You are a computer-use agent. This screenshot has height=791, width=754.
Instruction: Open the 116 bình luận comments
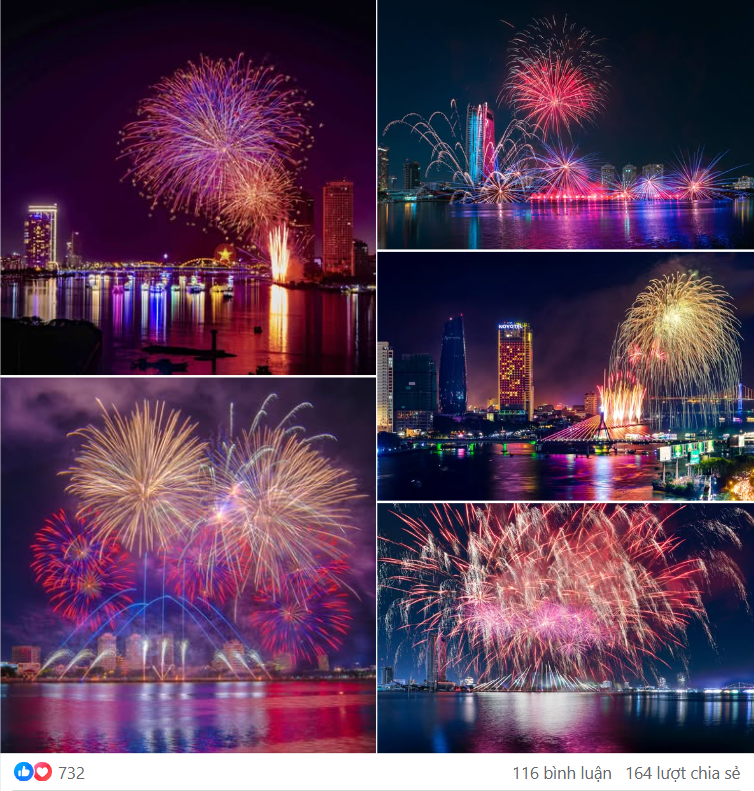tap(561, 773)
